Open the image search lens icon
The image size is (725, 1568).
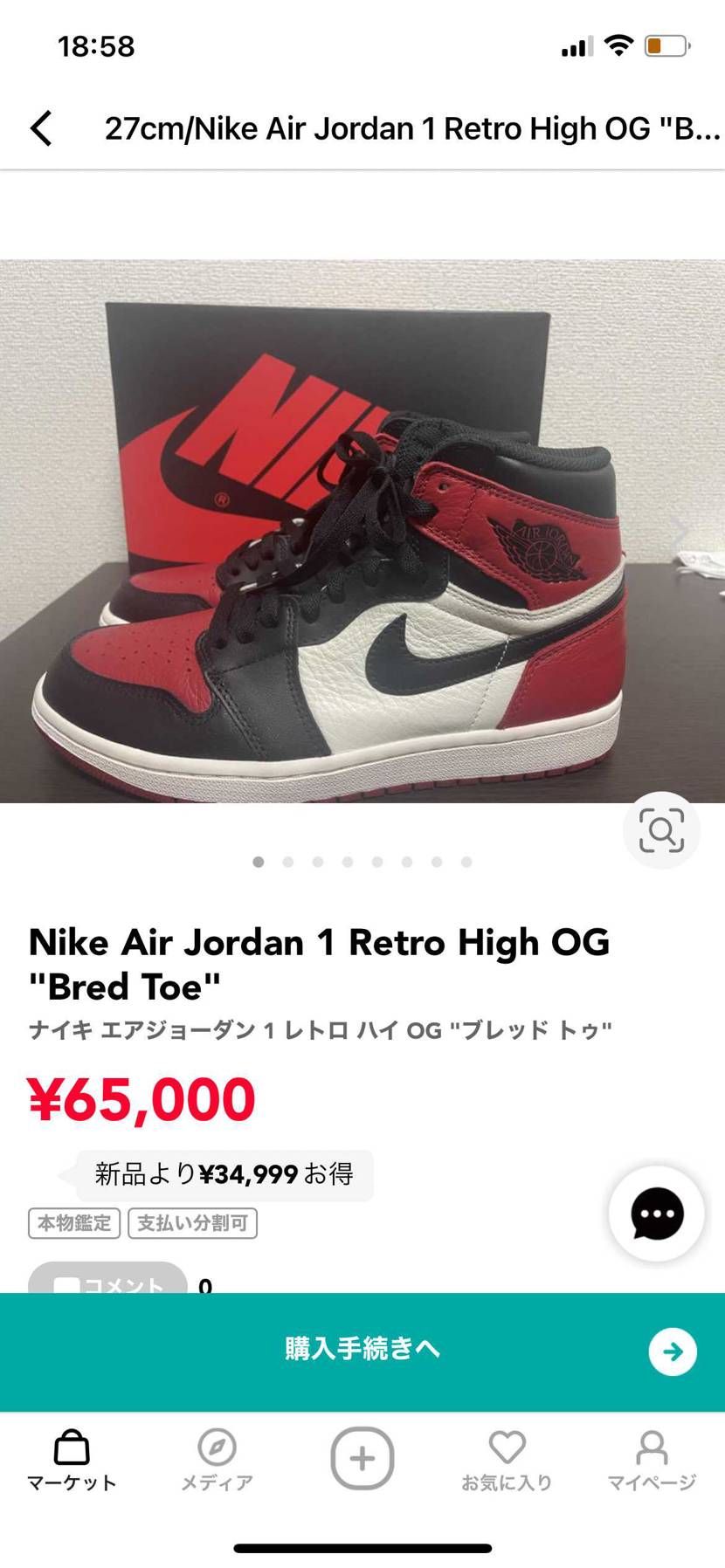[x=662, y=831]
